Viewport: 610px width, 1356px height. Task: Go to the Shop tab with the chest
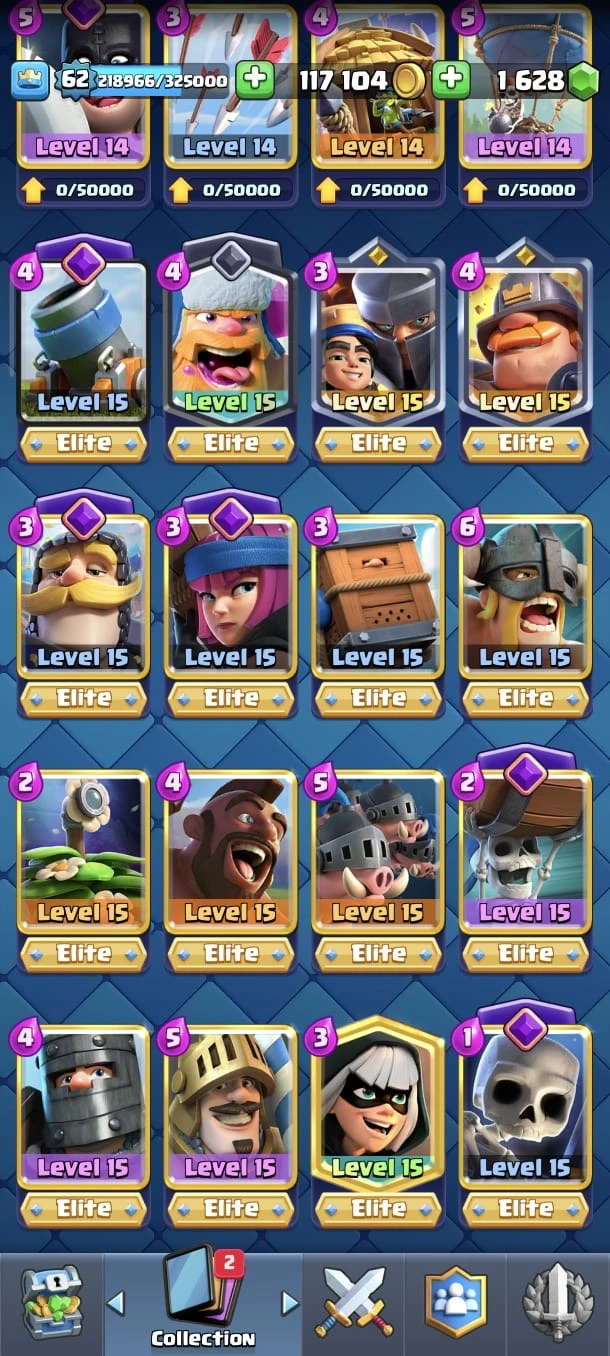pyautogui.click(x=50, y=1302)
